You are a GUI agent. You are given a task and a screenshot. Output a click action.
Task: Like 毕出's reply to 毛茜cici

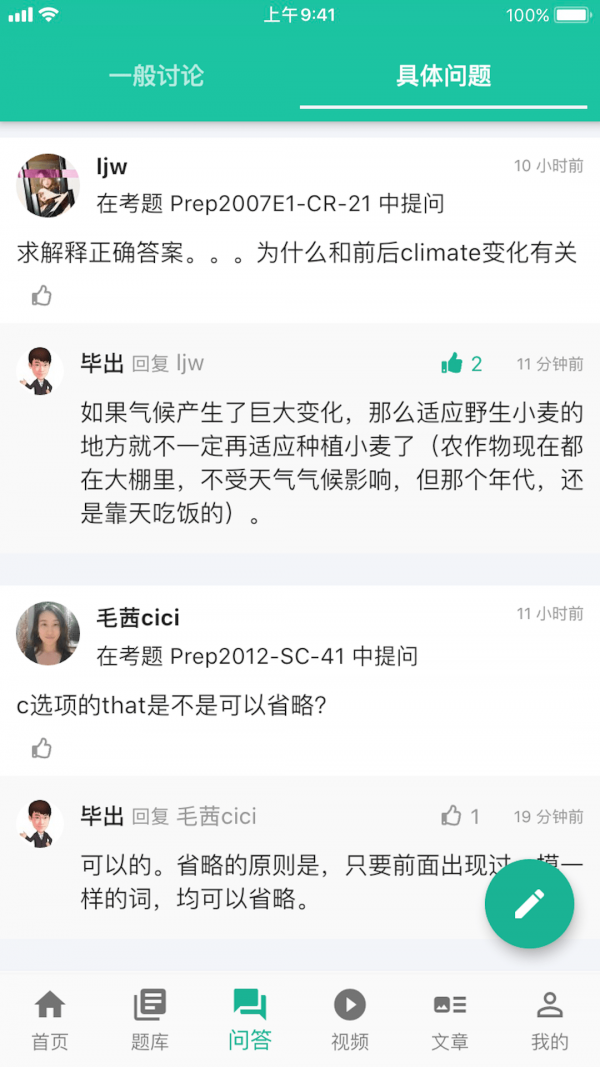(452, 816)
